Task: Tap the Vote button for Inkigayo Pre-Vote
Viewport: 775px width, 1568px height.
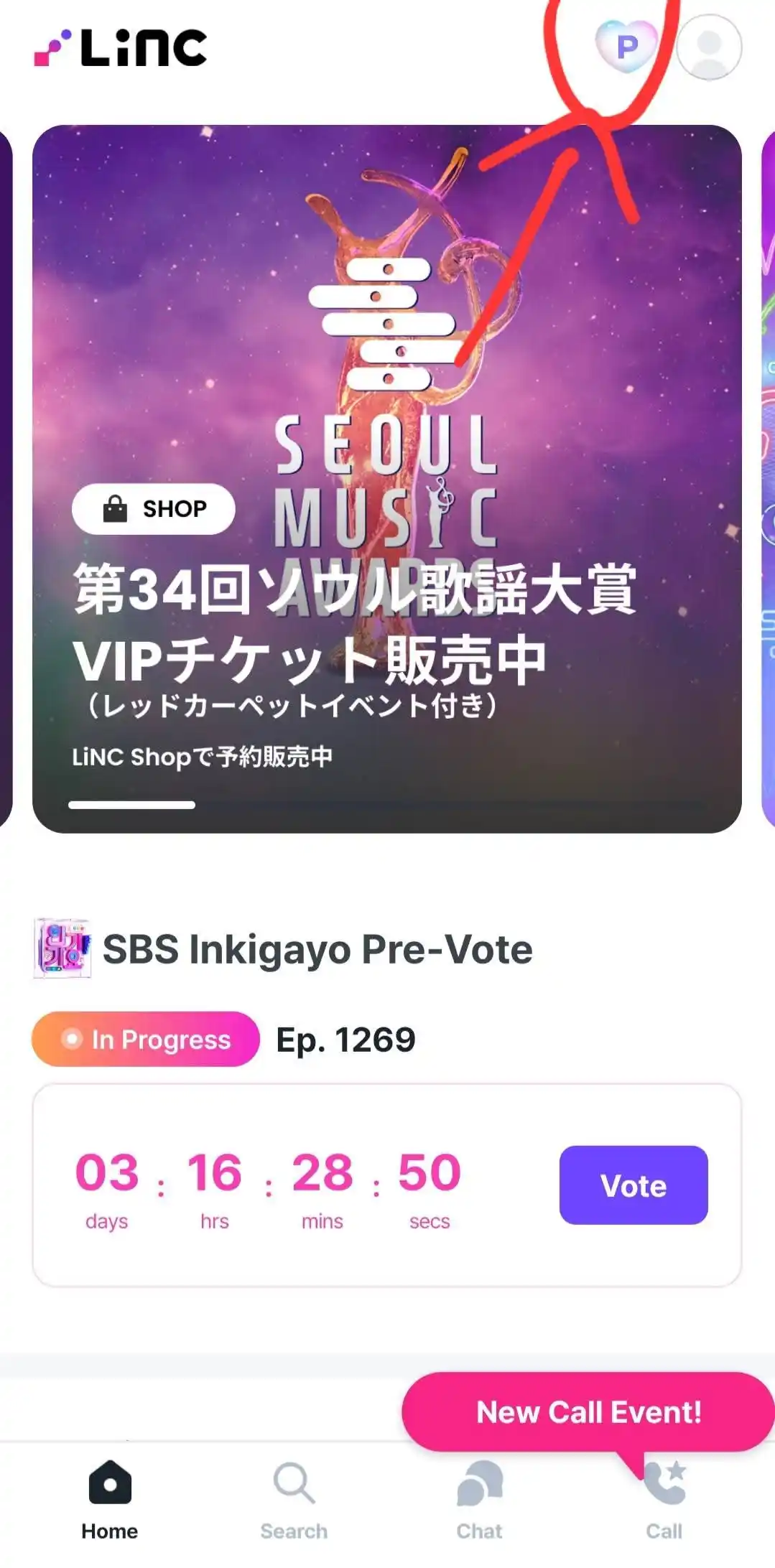Action: (633, 1185)
